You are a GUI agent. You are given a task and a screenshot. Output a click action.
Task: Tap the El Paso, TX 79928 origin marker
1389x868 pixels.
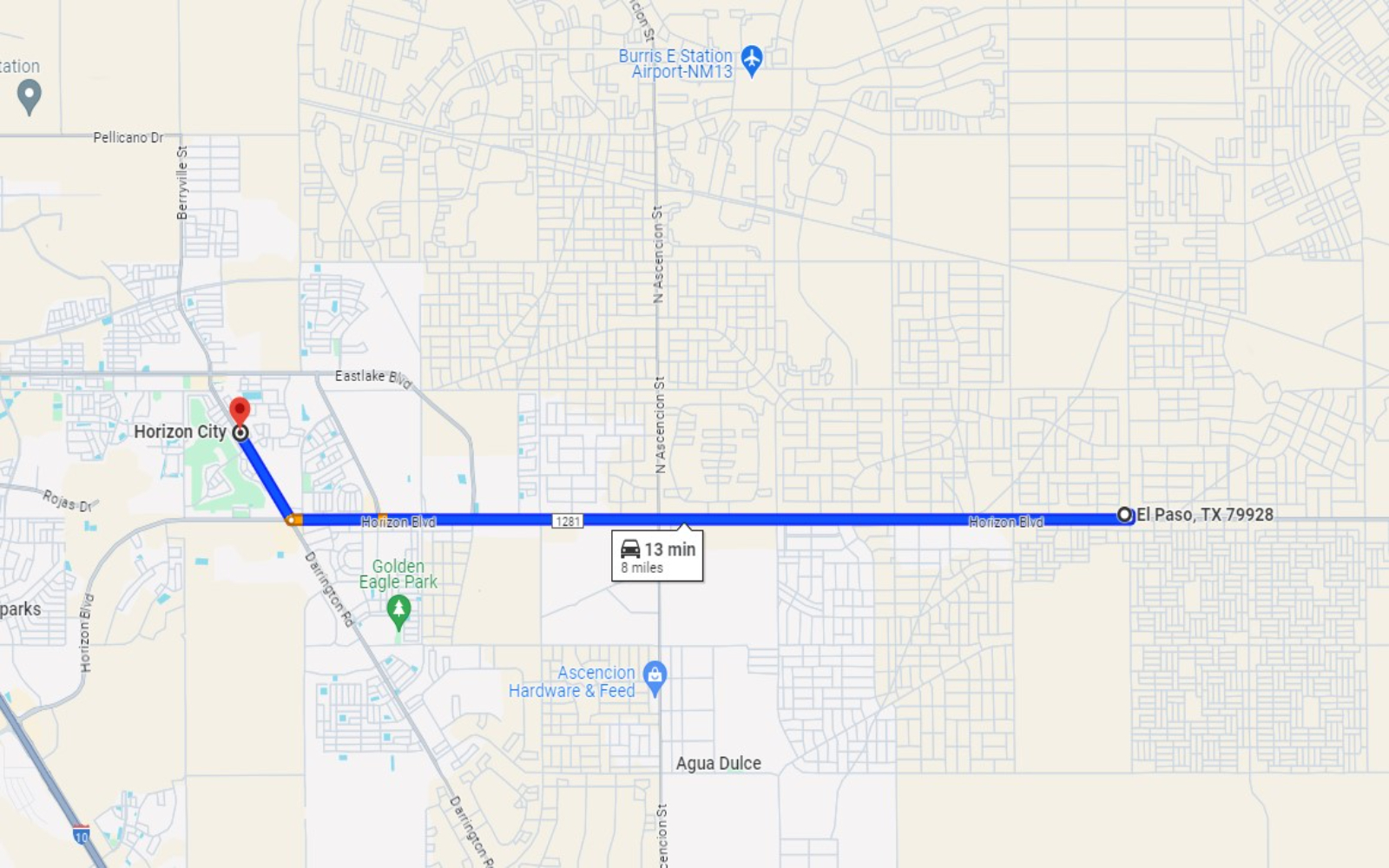1124,515
